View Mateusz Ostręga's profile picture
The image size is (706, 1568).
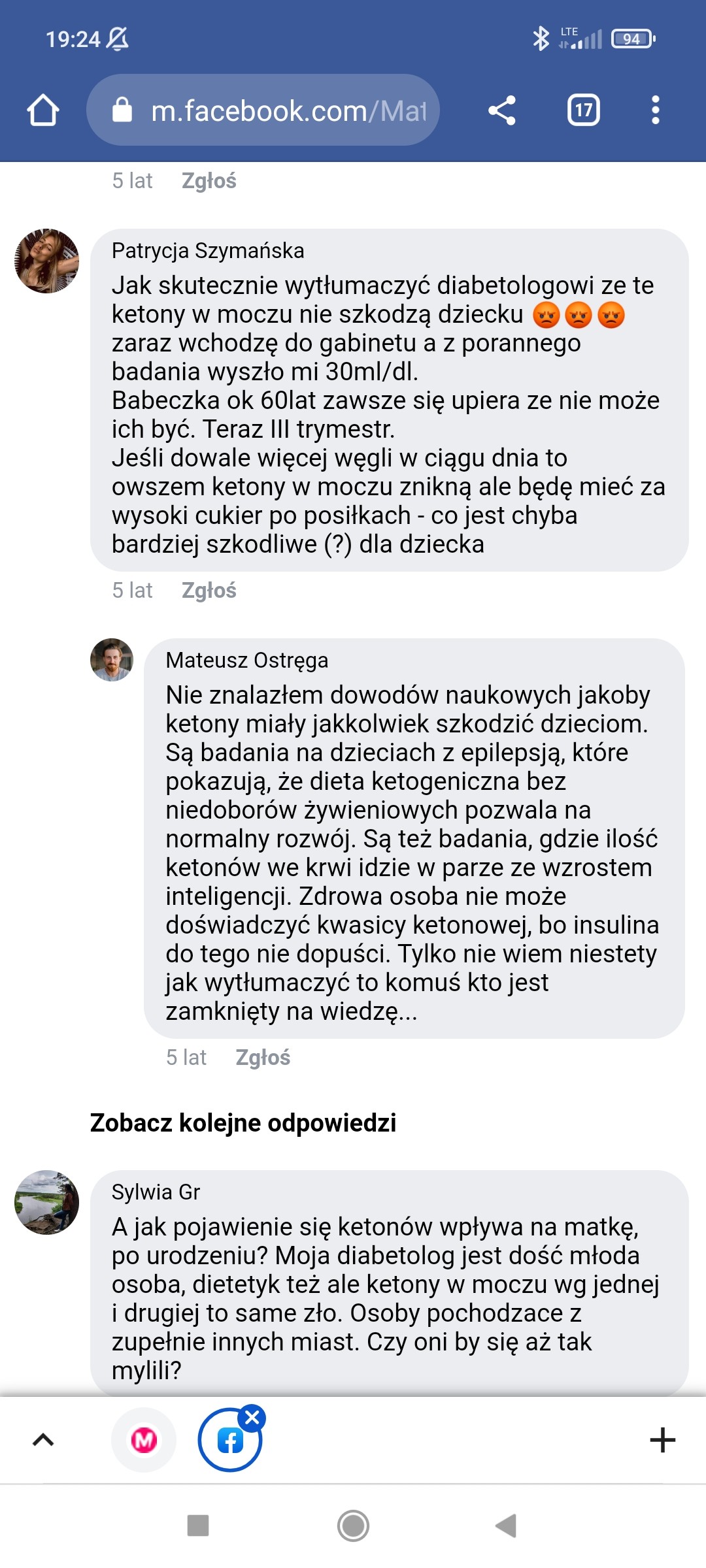point(112,660)
